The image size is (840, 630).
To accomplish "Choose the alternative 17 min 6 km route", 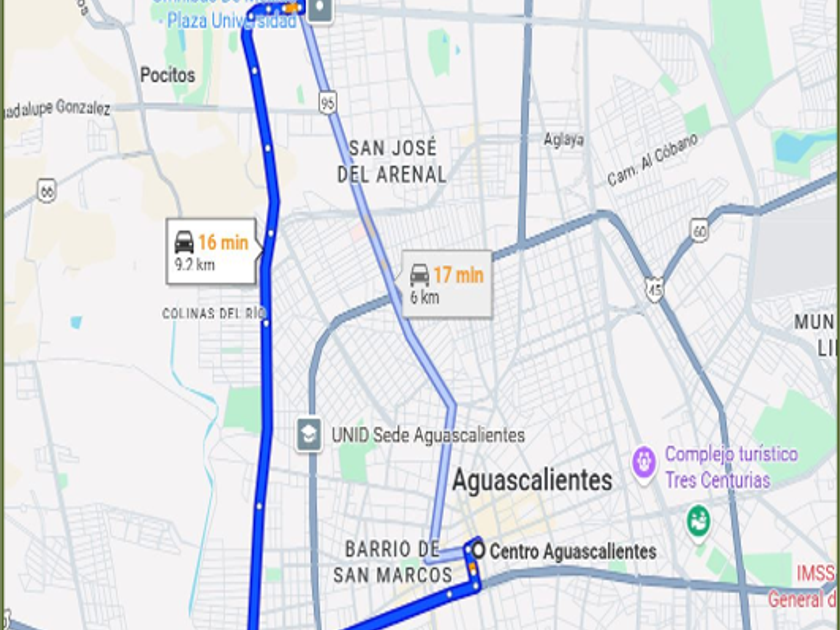I will point(447,284).
